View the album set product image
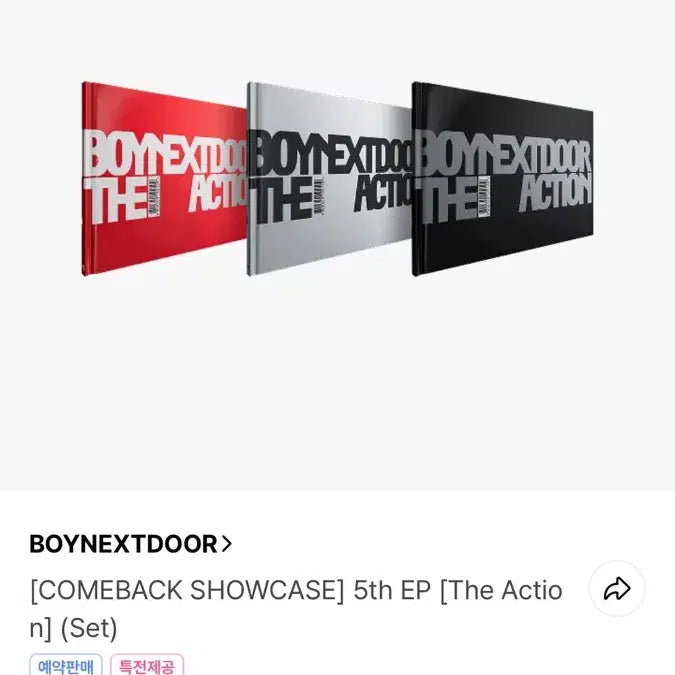This screenshot has height=675, width=675. [x=337, y=180]
